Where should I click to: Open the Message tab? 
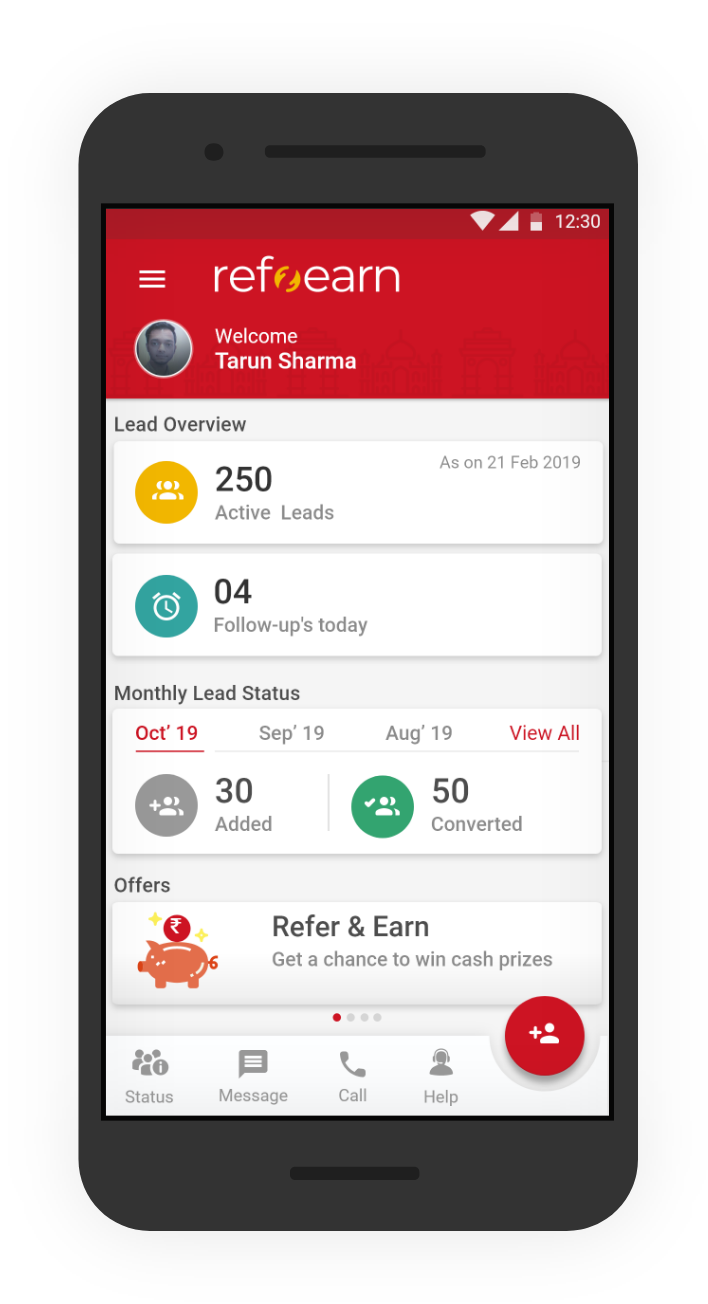pos(253,1076)
